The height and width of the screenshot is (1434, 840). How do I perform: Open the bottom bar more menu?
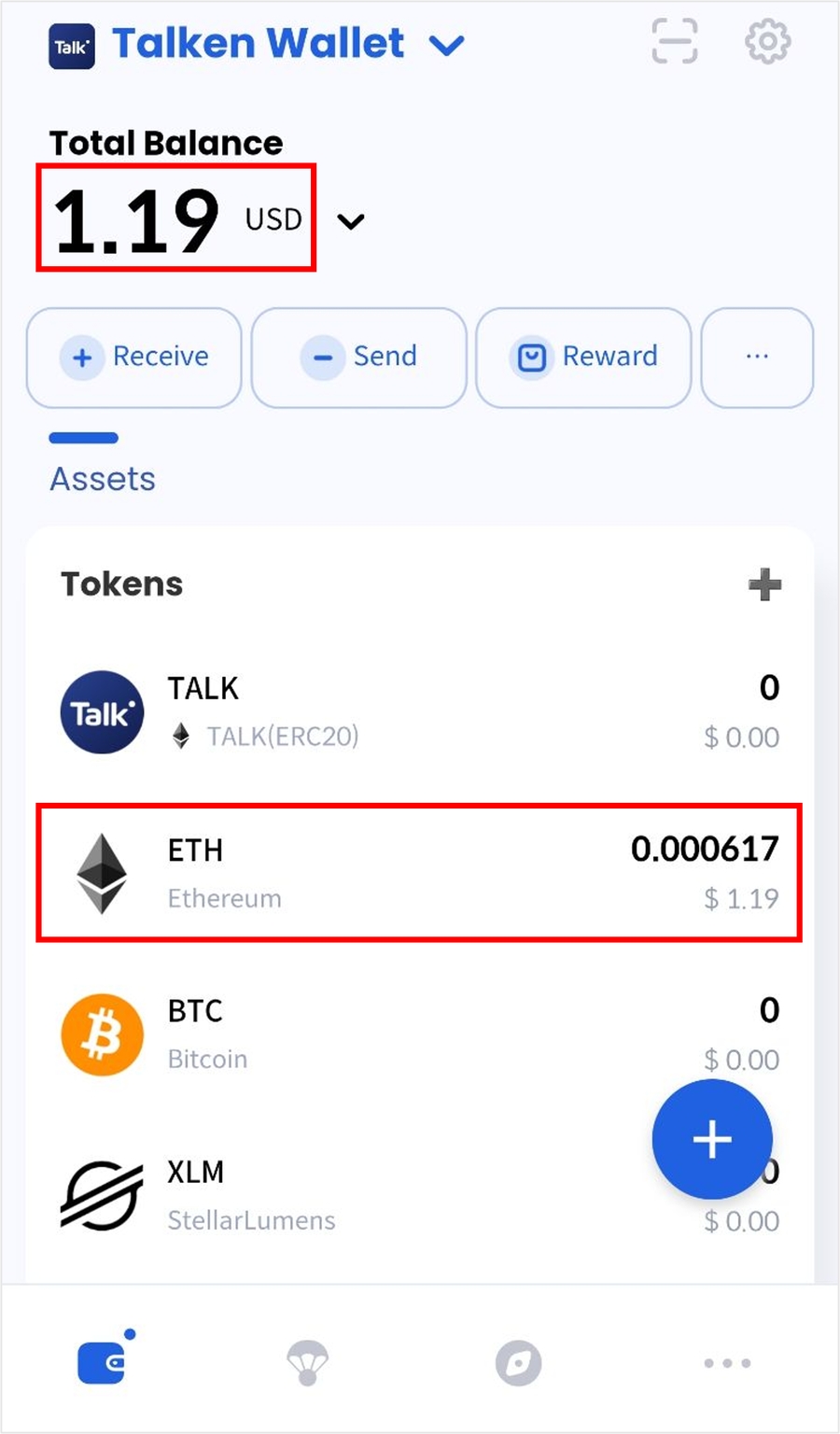[x=727, y=1363]
